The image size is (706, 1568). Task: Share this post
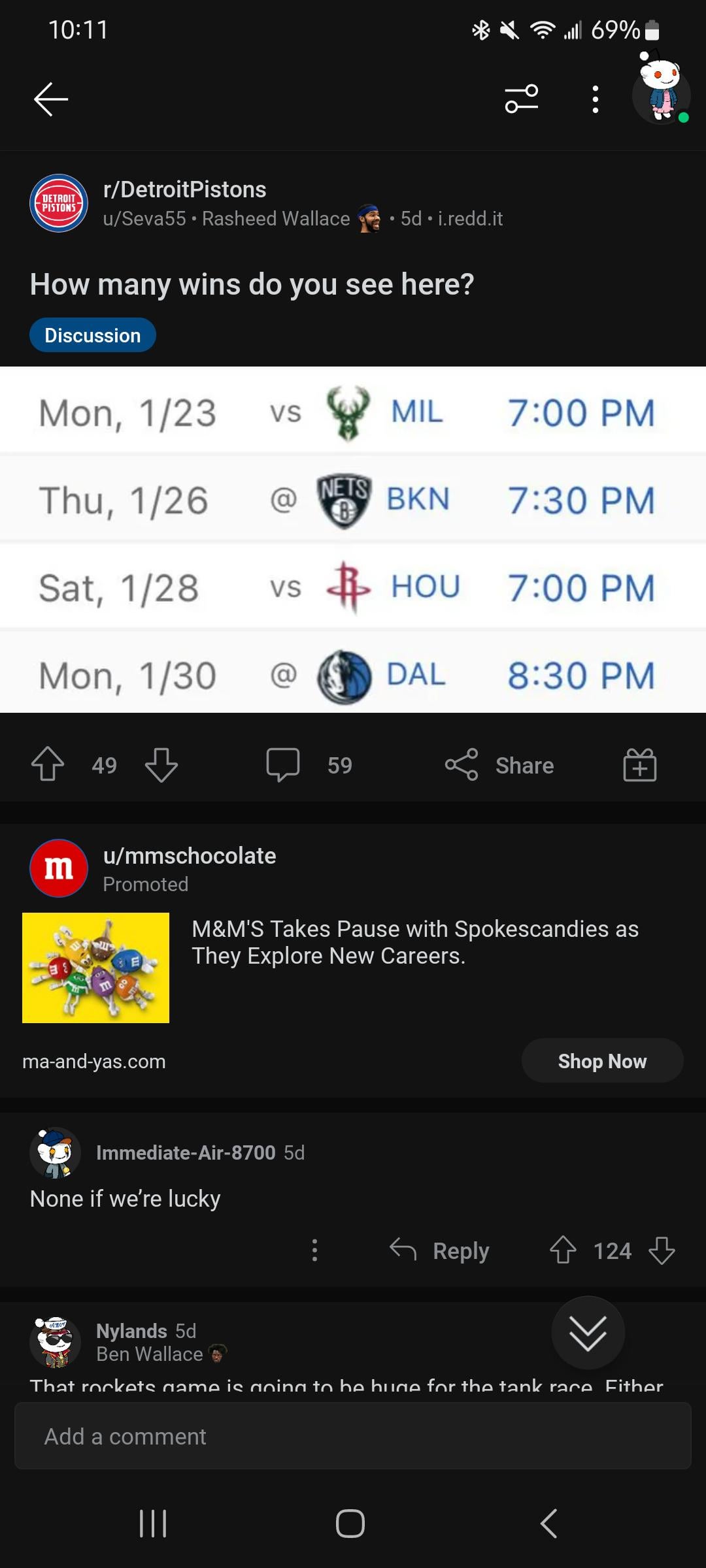[499, 765]
